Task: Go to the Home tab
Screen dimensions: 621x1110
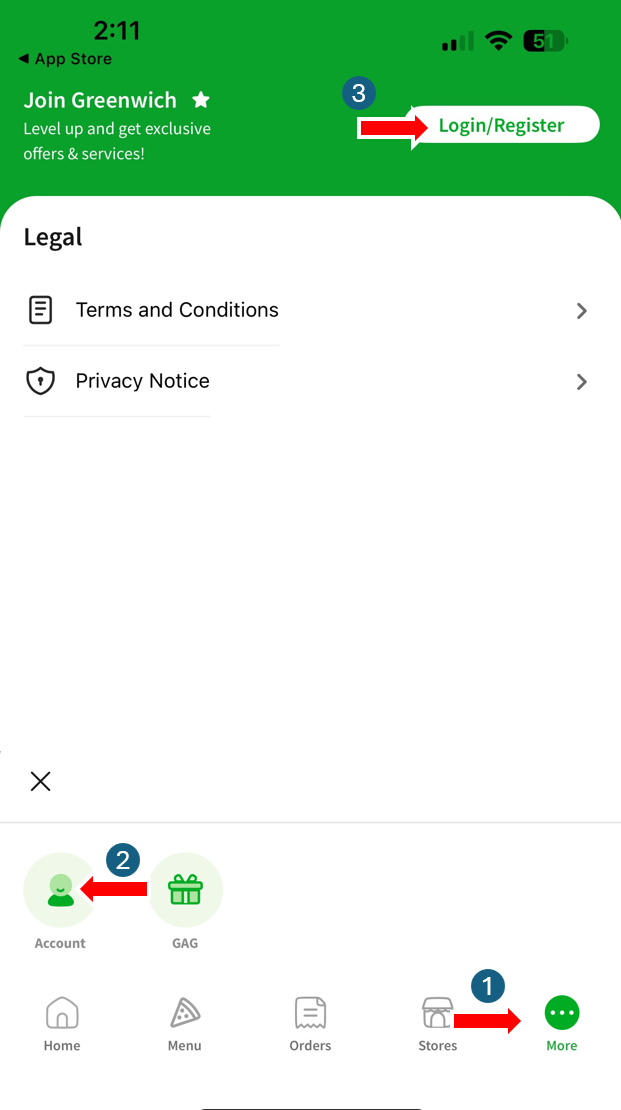Action: [x=62, y=1023]
